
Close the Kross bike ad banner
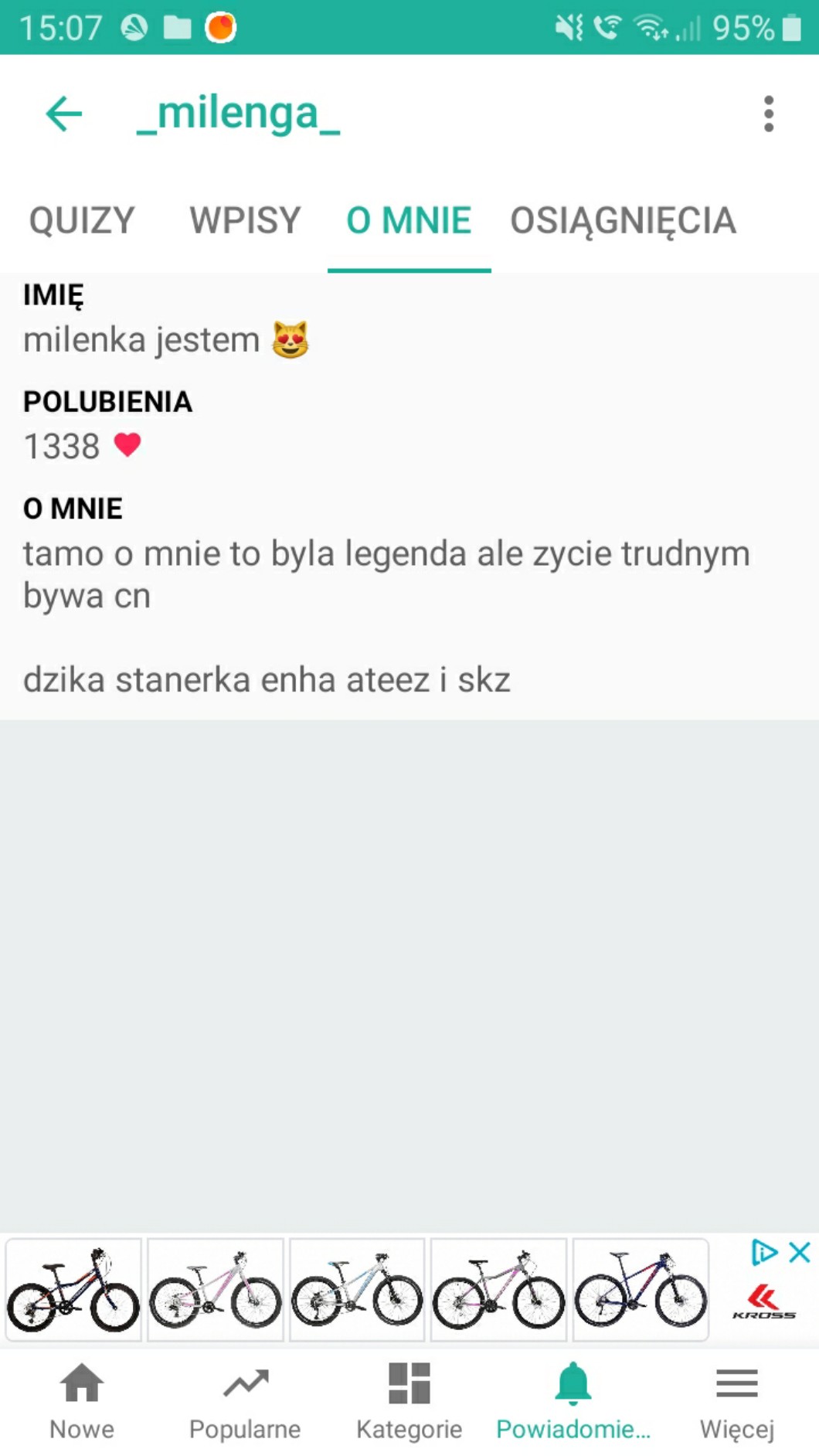800,1252
